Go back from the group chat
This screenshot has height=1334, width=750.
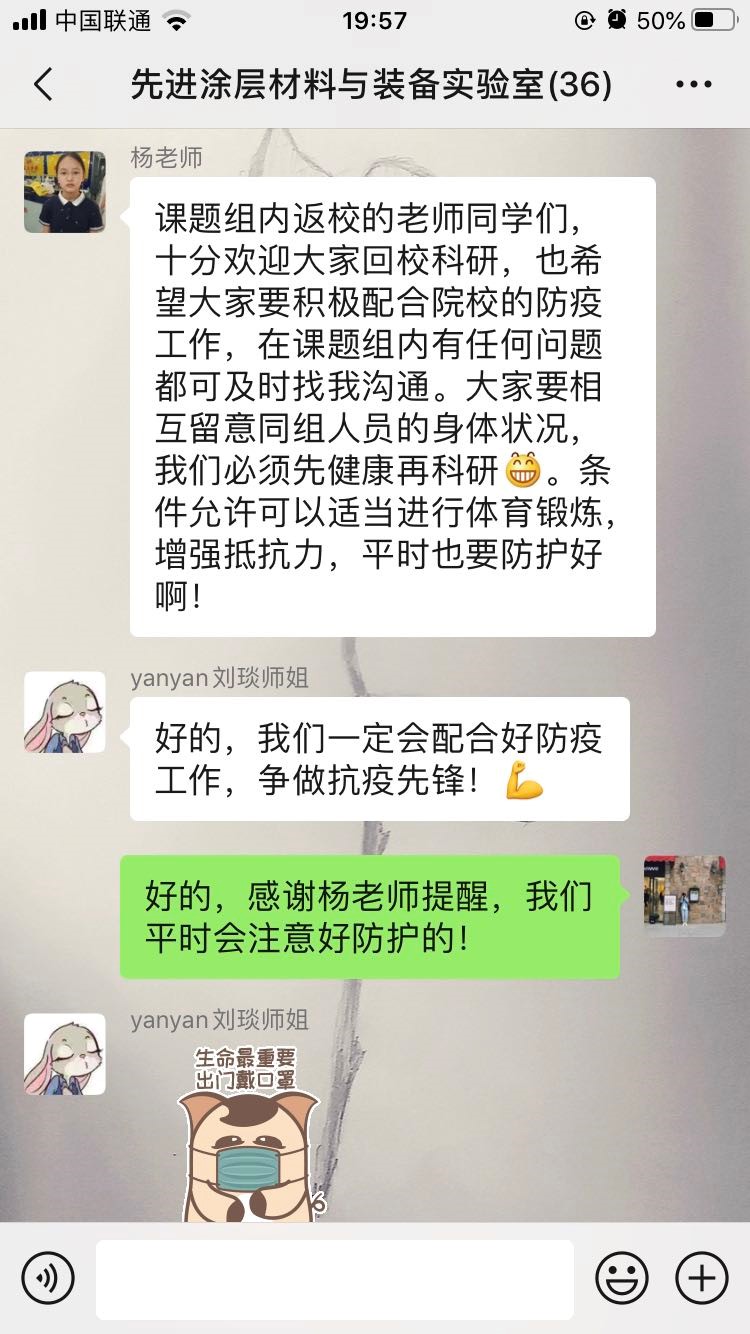click(x=43, y=85)
